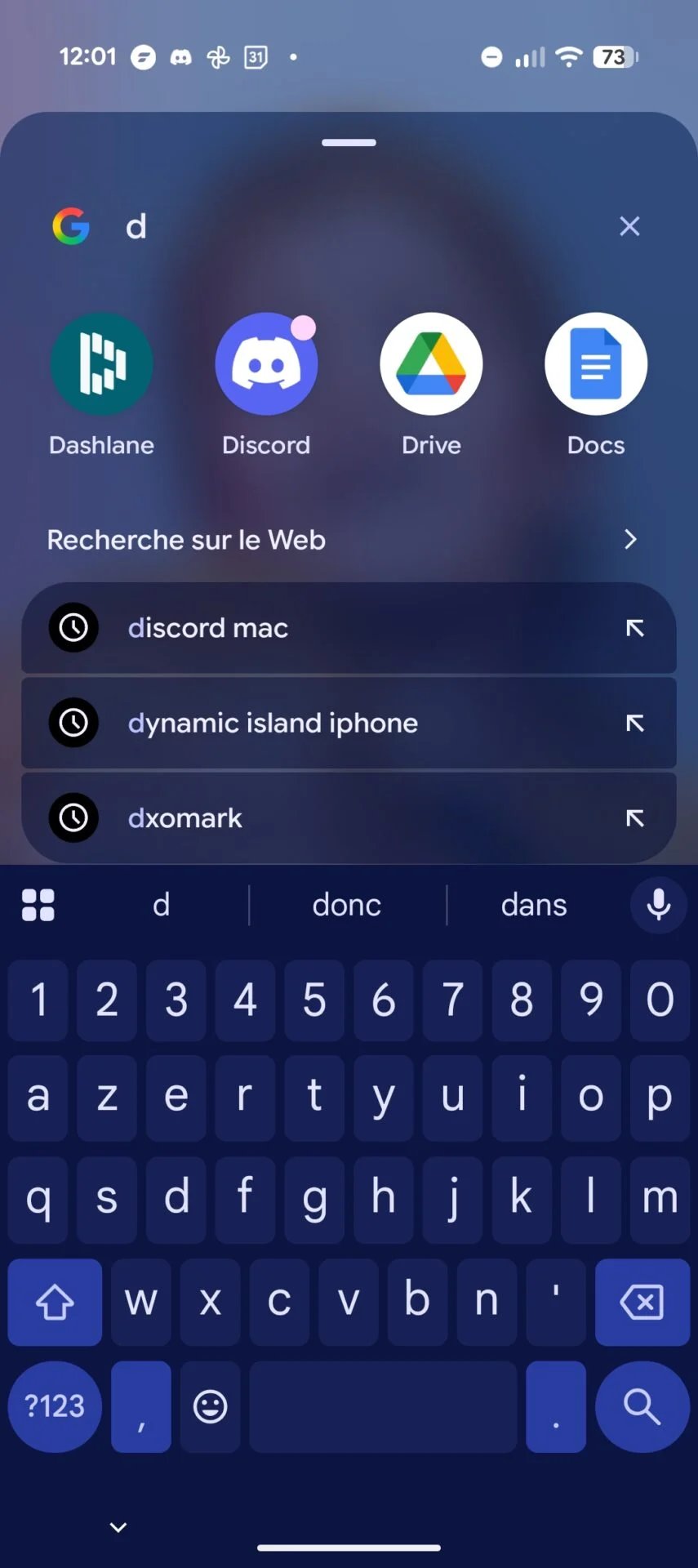The width and height of the screenshot is (698, 1568).
Task: Open the keyboard tools grid menu
Action: coord(38,905)
